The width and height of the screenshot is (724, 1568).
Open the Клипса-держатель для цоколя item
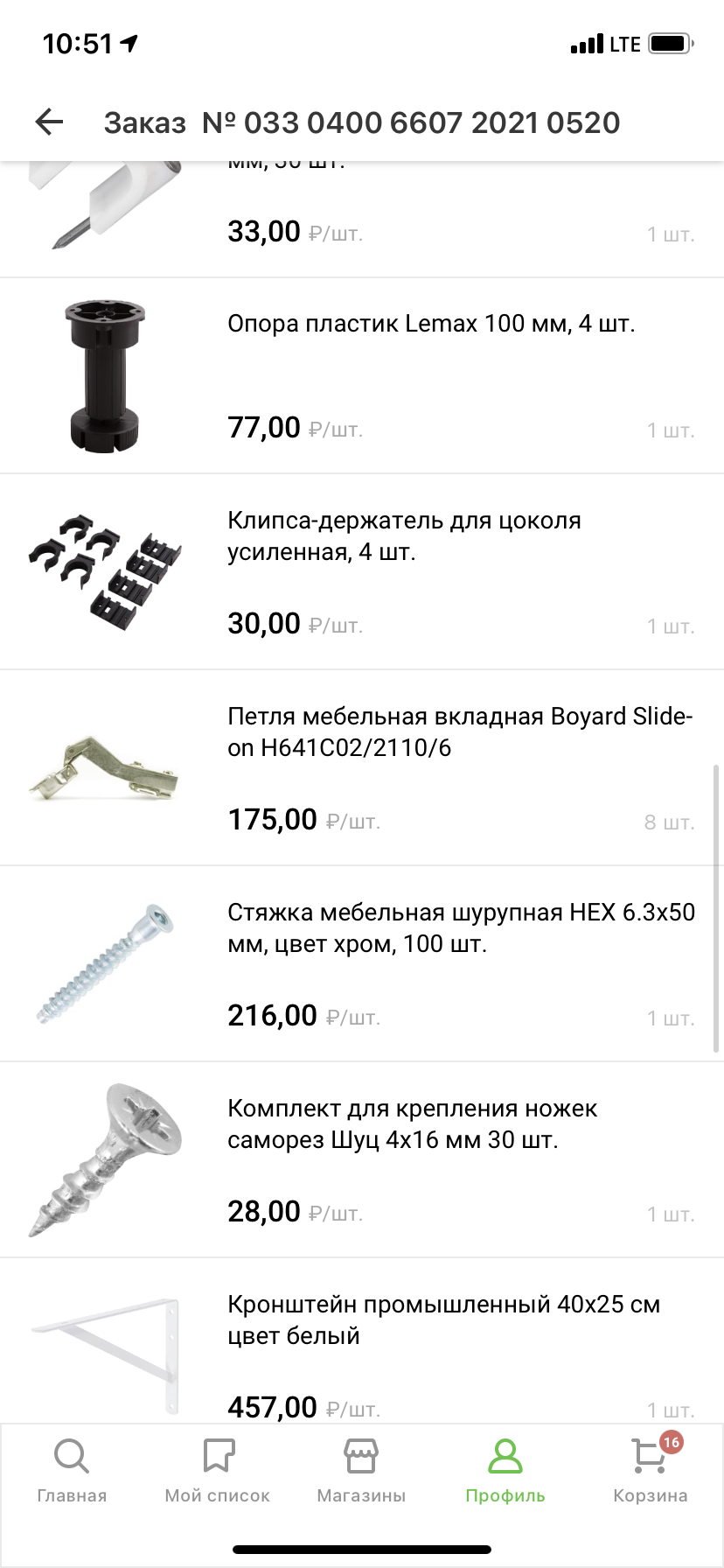click(405, 536)
